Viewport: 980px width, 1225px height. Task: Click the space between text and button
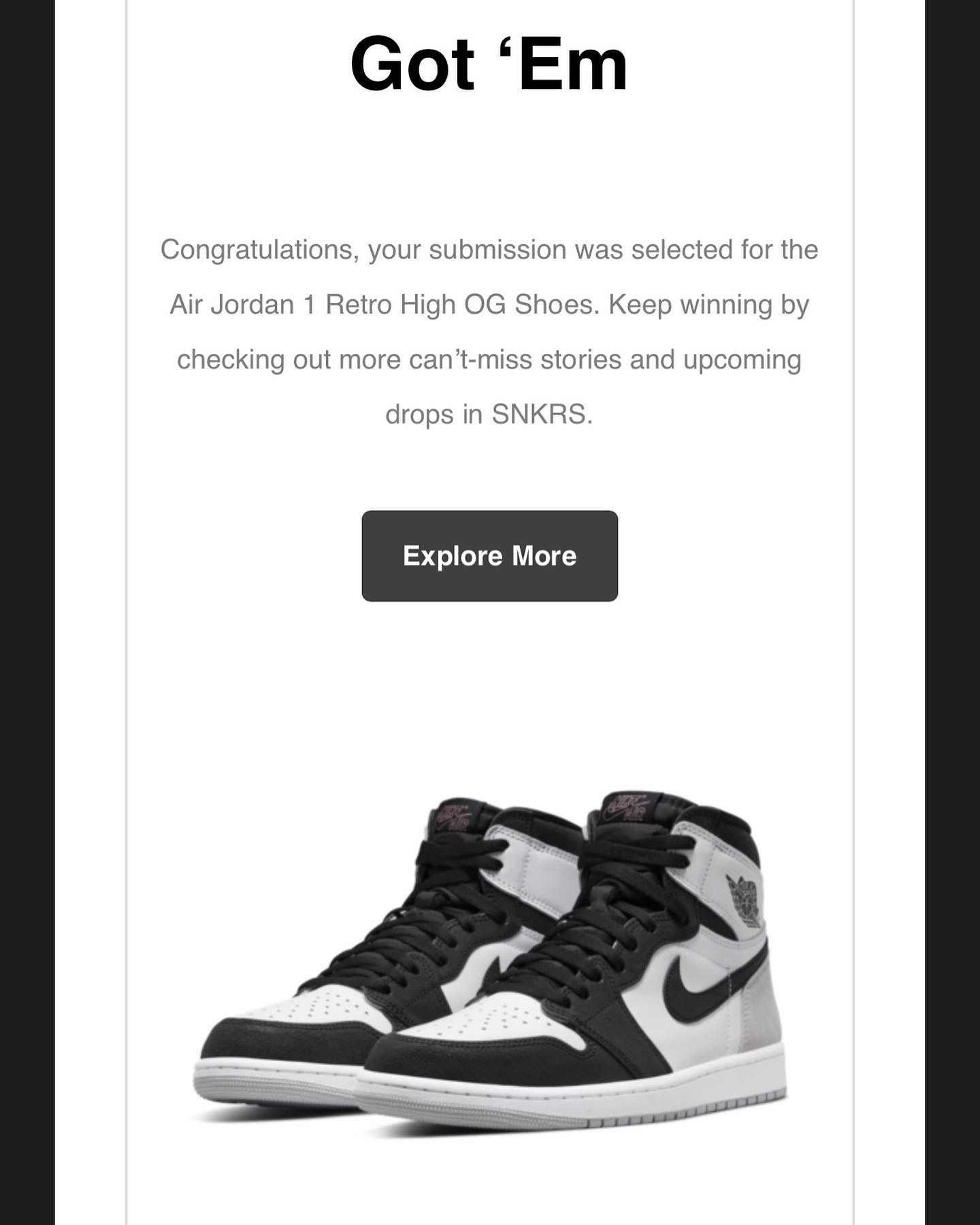tap(489, 470)
